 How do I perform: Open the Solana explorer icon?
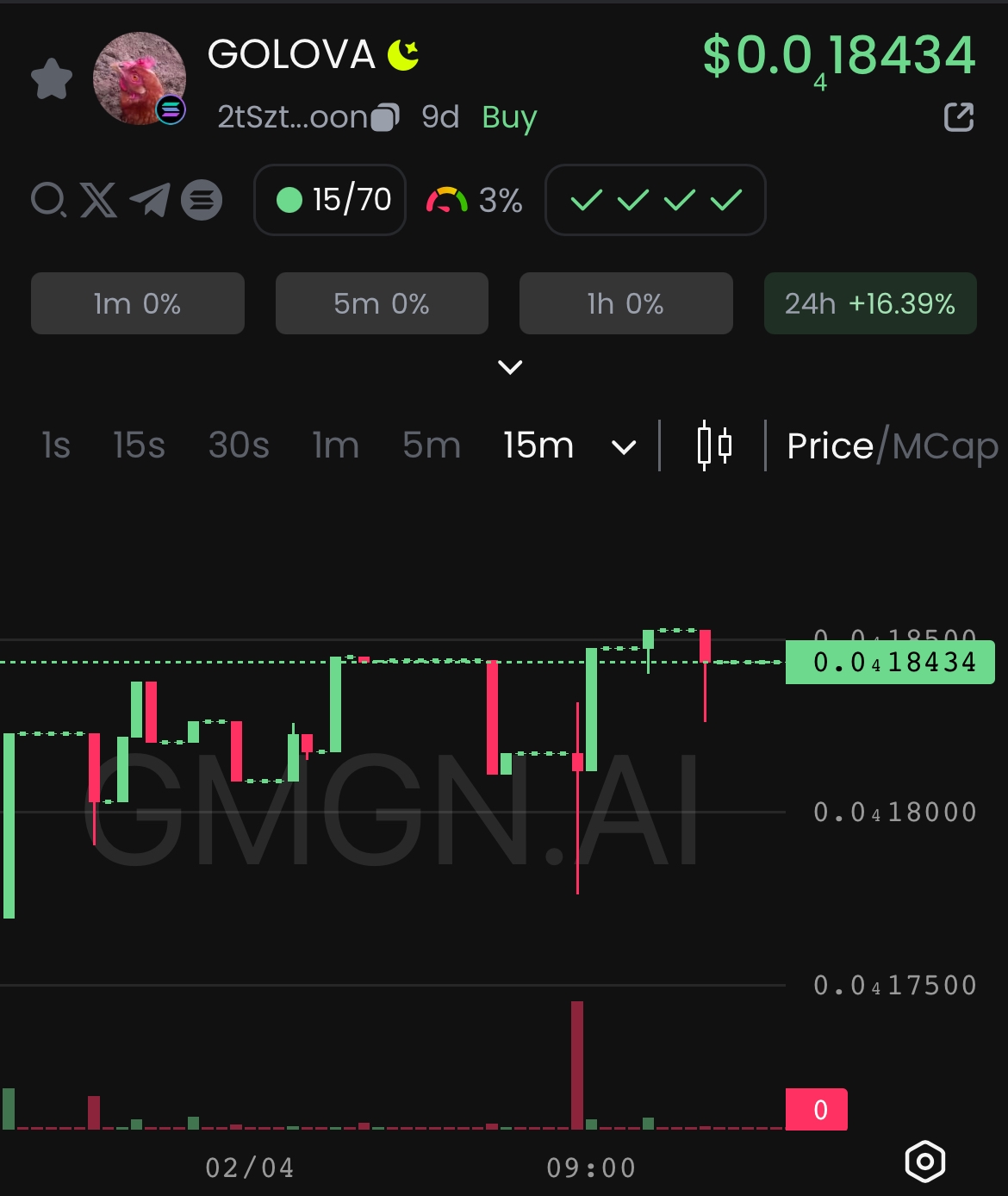[202, 200]
